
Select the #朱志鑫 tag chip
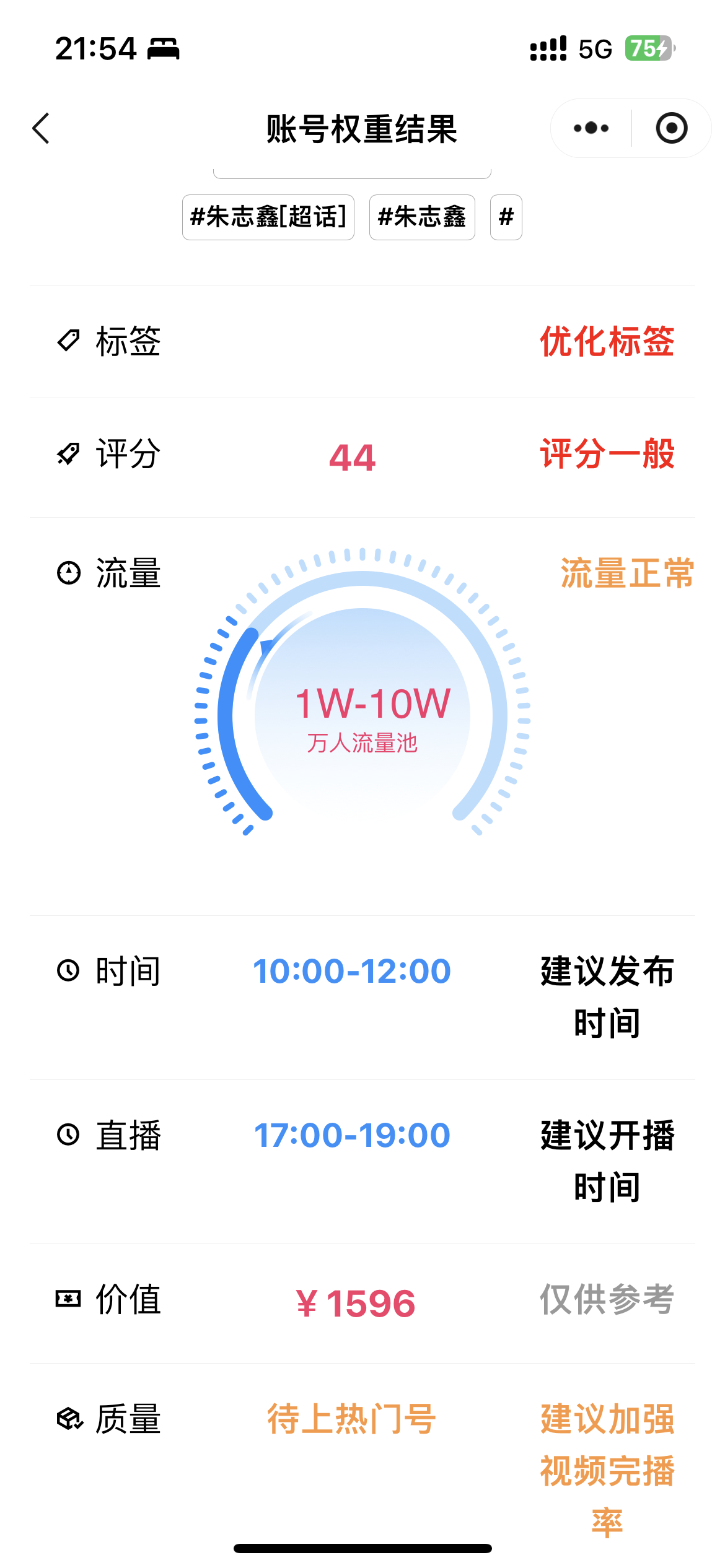click(422, 217)
